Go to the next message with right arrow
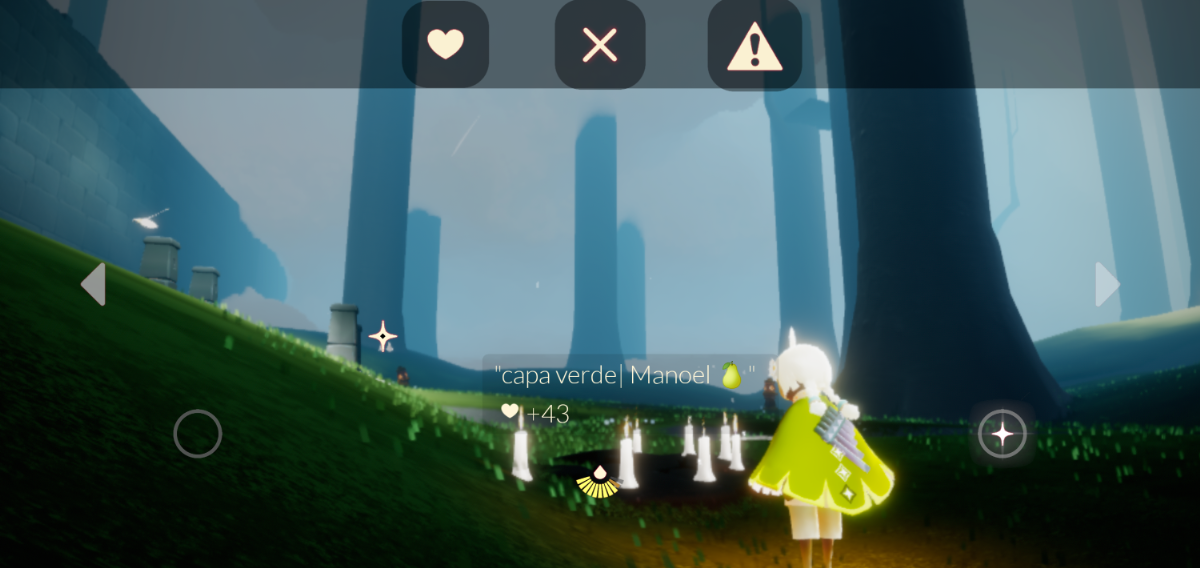 (1107, 284)
